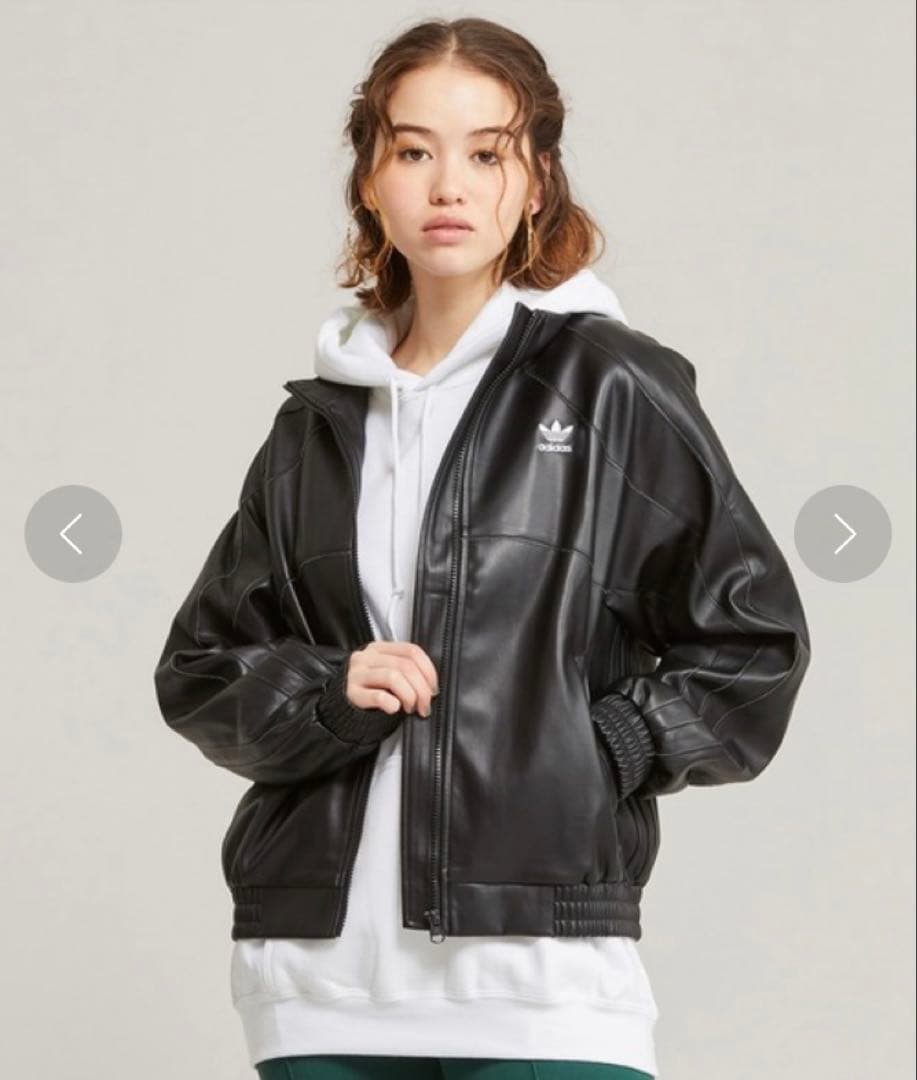Show the previous product photo
This screenshot has width=917, height=1080.
[x=73, y=534]
